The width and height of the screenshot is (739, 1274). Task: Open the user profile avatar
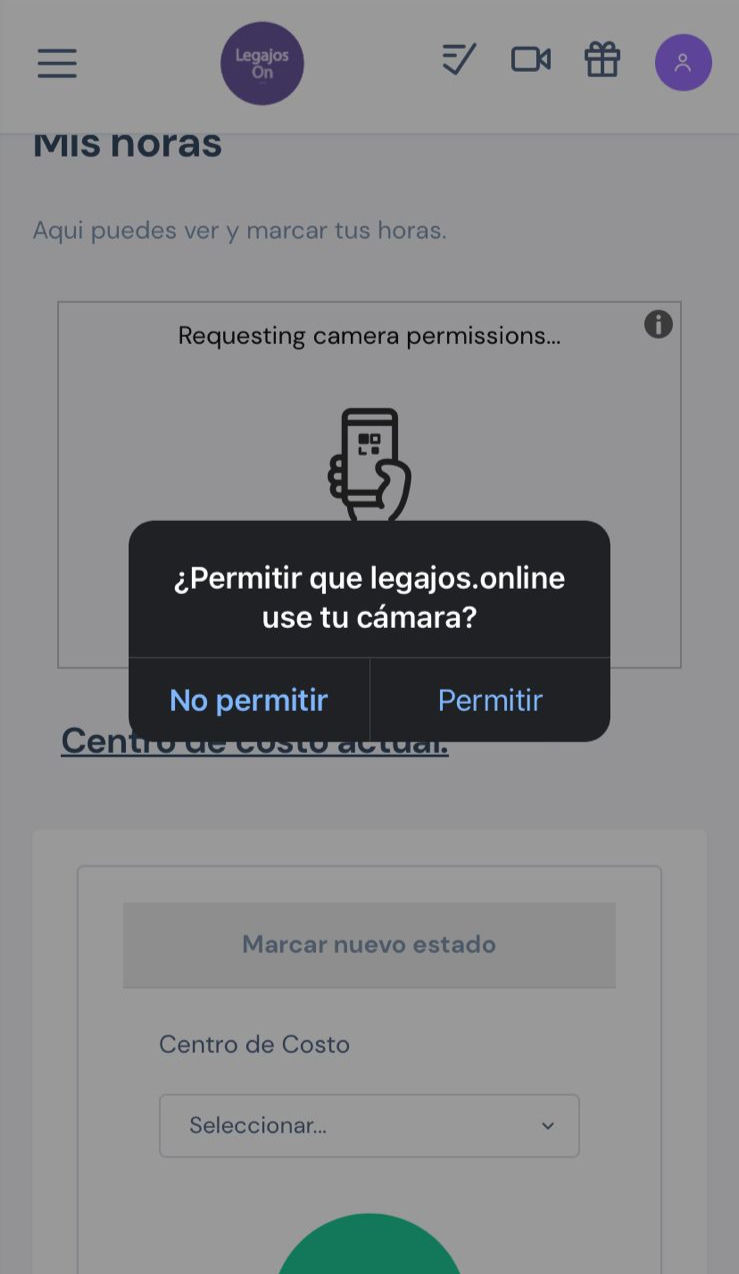click(x=683, y=63)
